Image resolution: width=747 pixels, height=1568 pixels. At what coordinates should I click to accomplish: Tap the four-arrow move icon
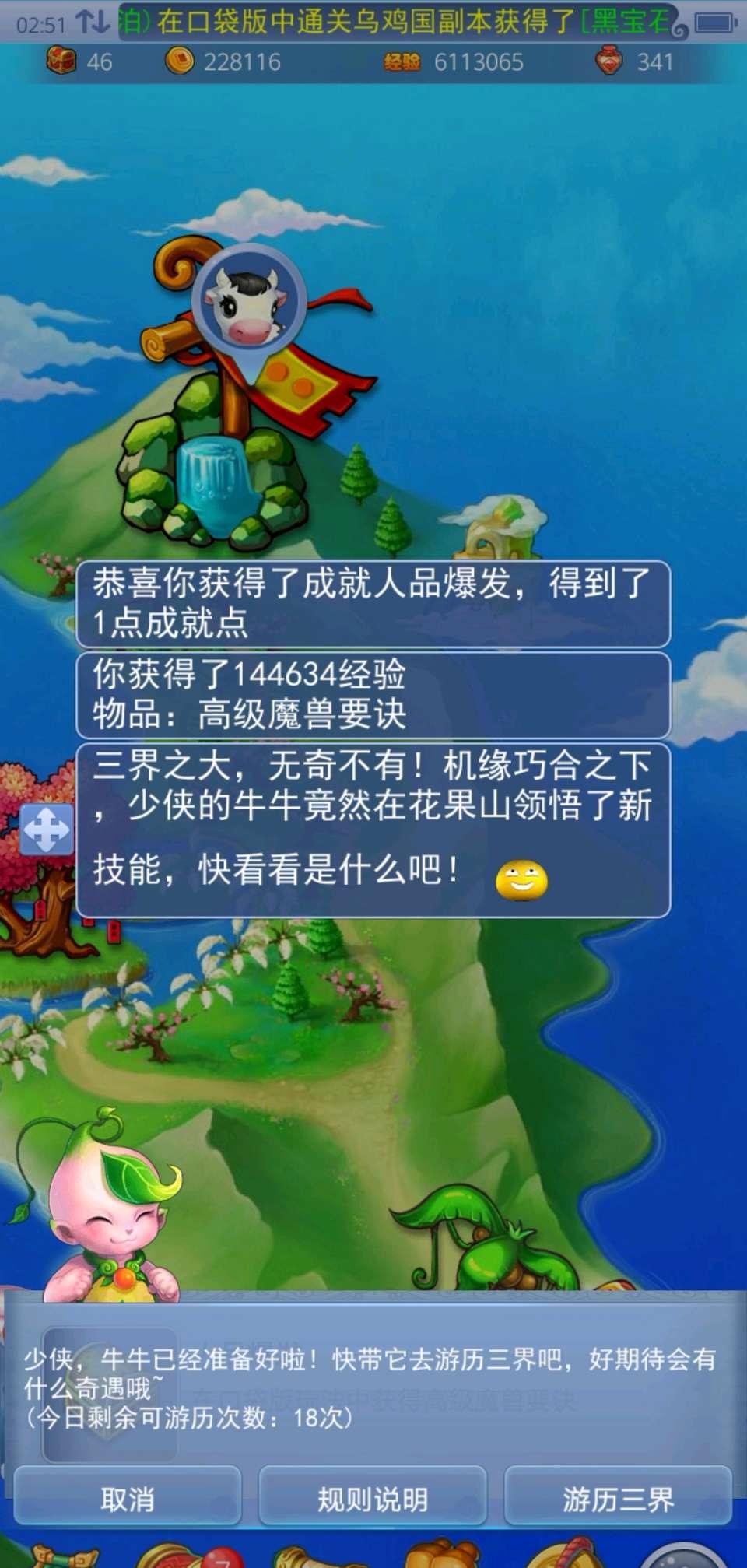click(47, 830)
